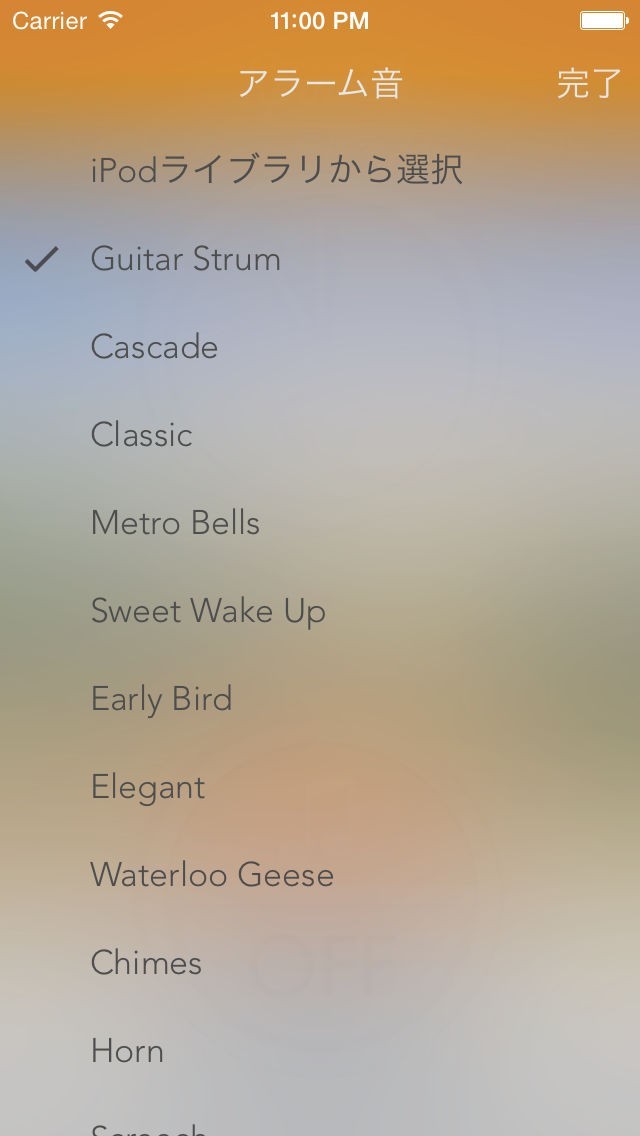Tap 完了 to finish selecting
The image size is (640, 1136).
(588, 84)
